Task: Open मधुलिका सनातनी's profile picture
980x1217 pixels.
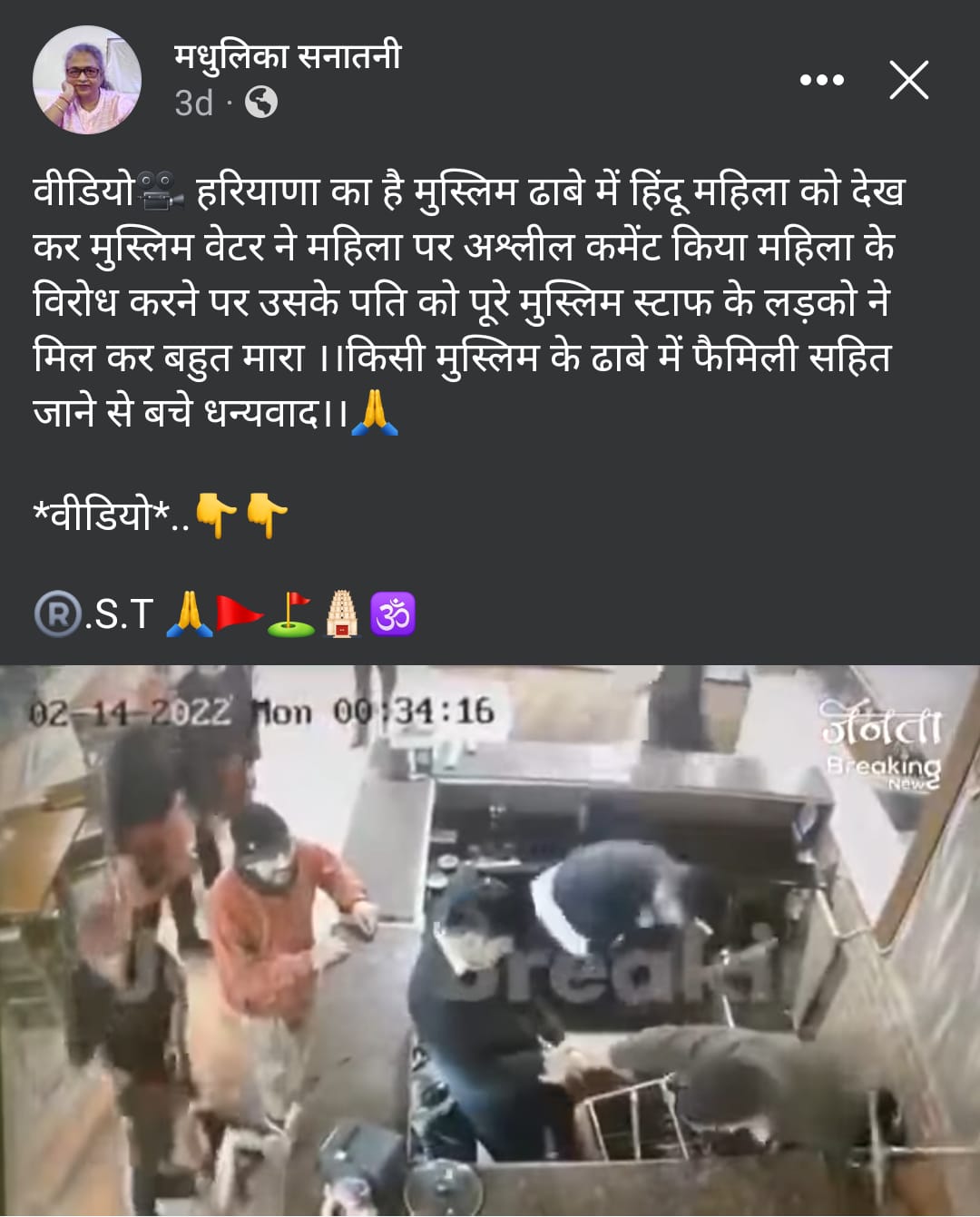Action: coord(87,80)
